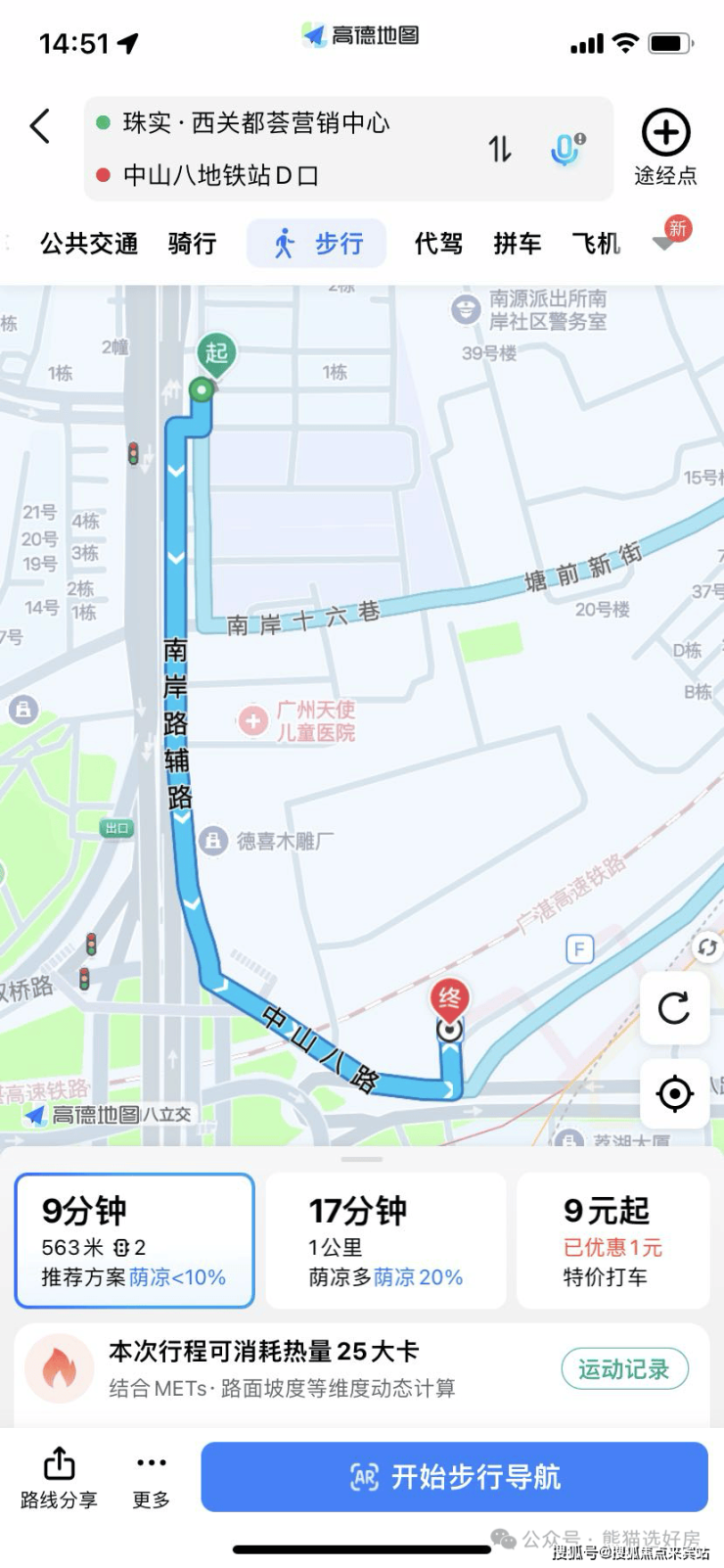Switch to 骑行 tab
Screen dimensions: 724x1568
(192, 244)
